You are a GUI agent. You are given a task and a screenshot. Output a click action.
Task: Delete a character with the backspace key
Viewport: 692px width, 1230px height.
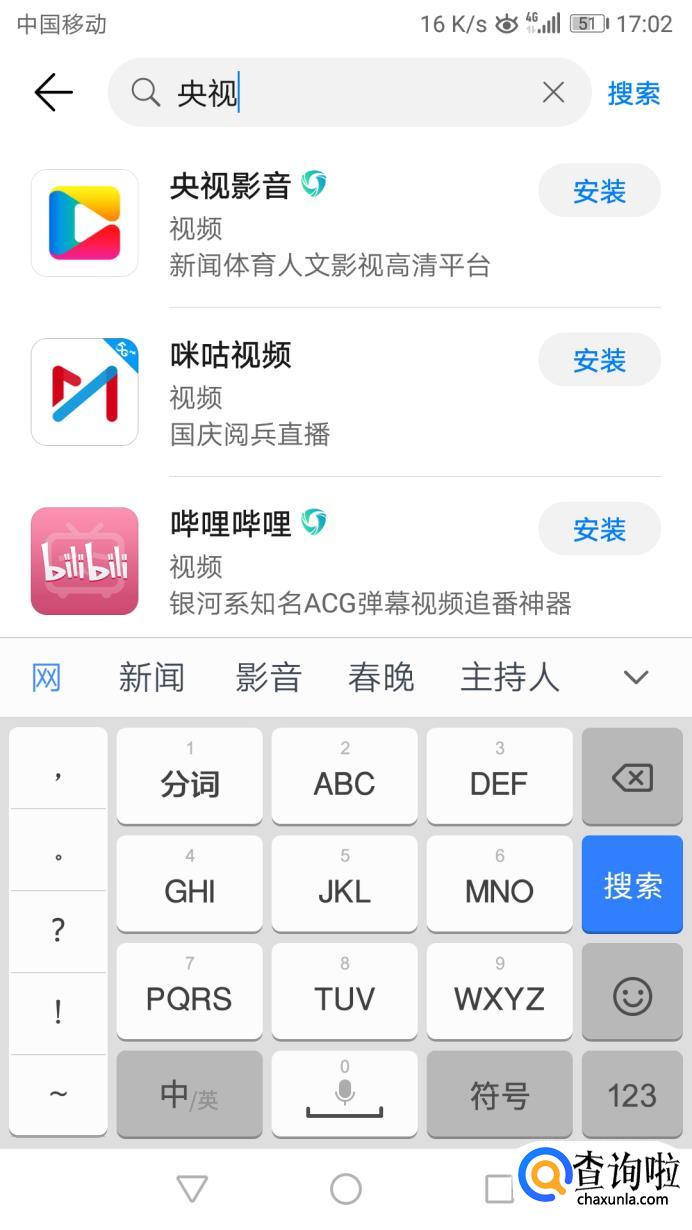click(632, 777)
